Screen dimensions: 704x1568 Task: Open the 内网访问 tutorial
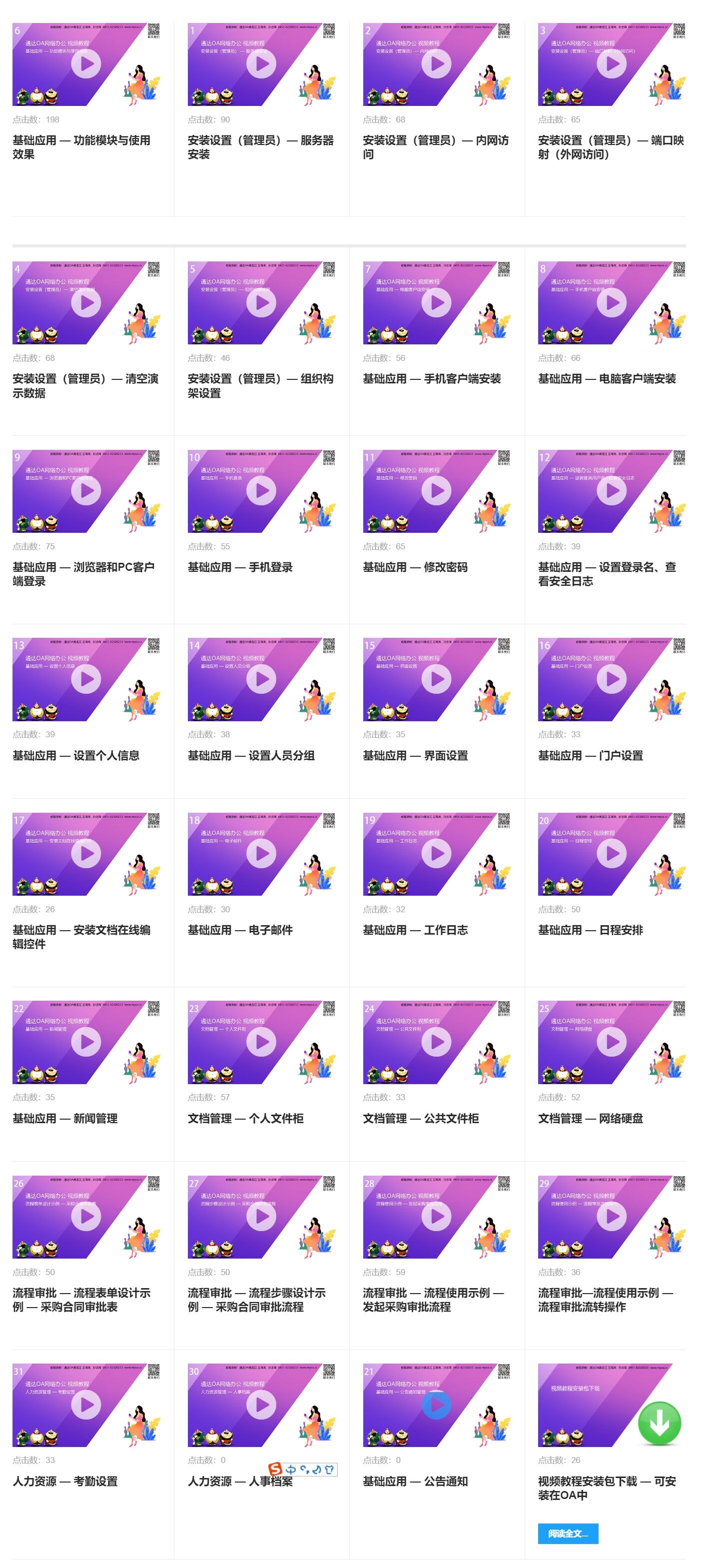(x=437, y=64)
